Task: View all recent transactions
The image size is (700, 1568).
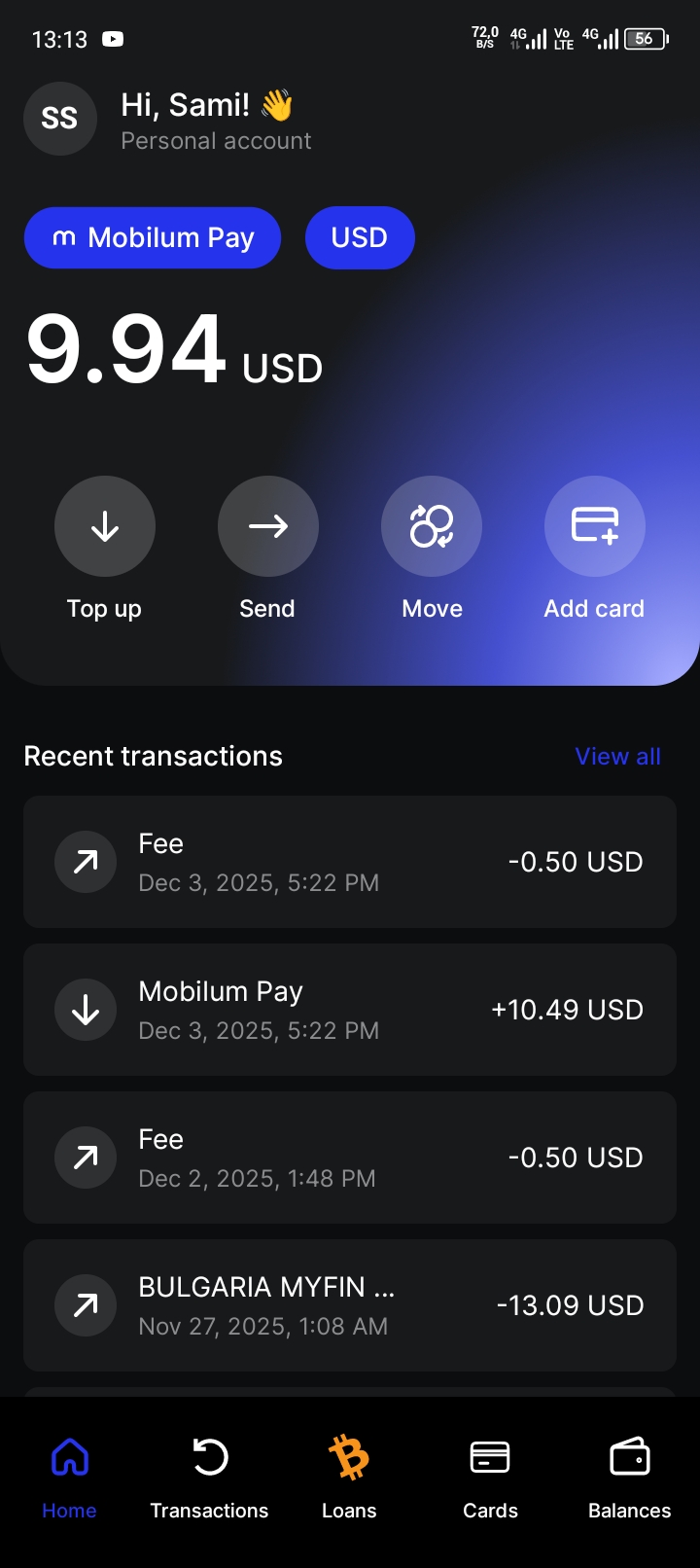Action: tap(617, 757)
